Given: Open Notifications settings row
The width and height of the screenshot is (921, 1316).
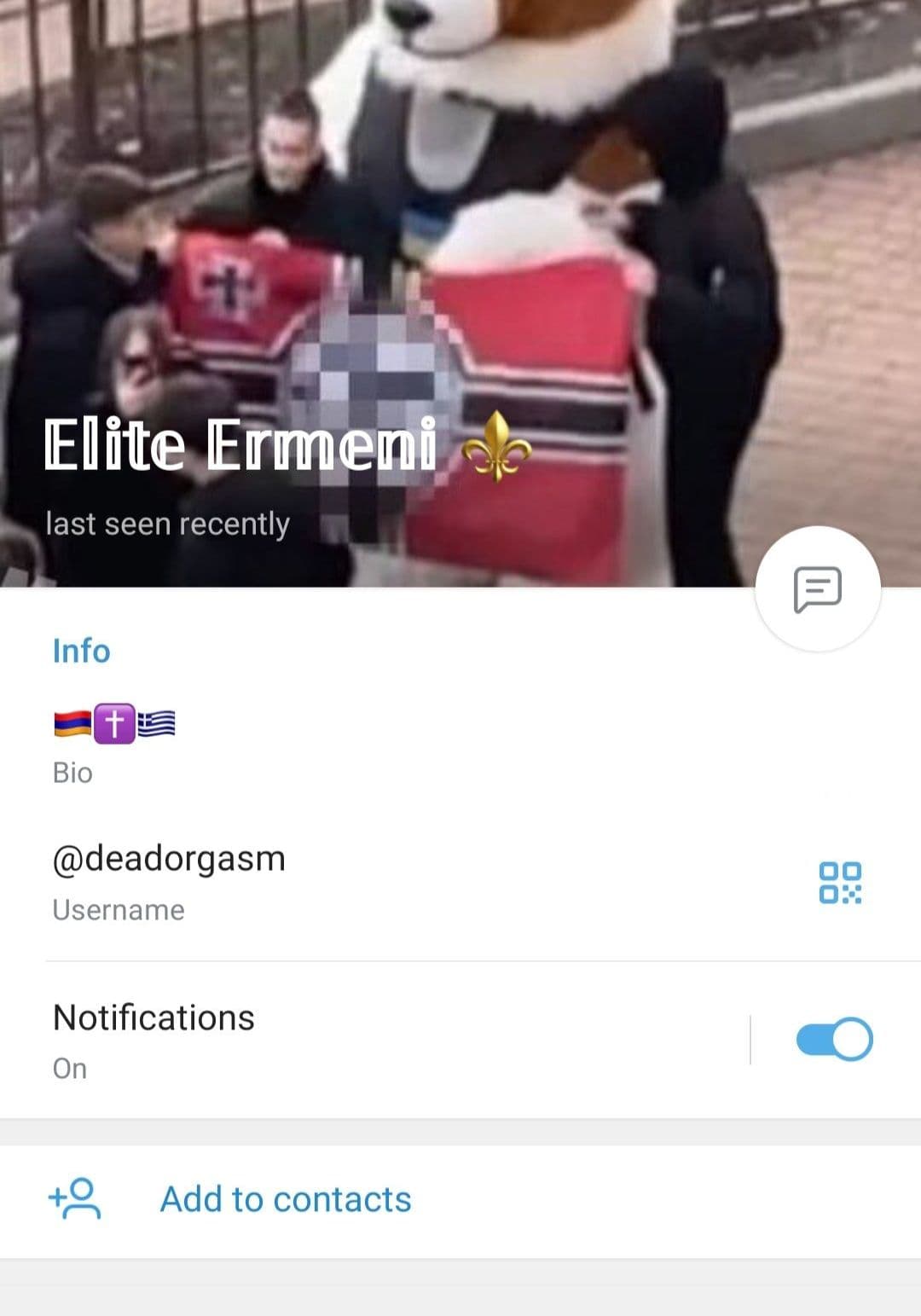Looking at the screenshot, I should coord(341,1039).
